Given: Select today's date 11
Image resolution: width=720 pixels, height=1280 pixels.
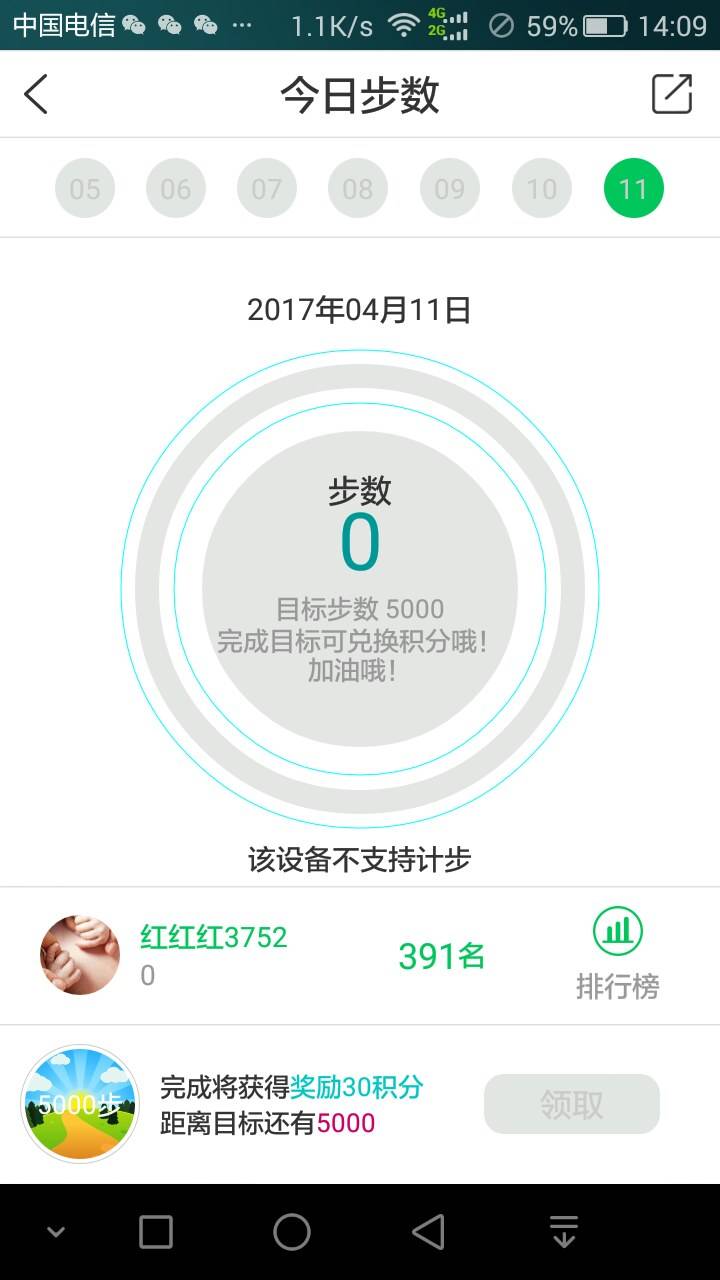Looking at the screenshot, I should point(633,189).
